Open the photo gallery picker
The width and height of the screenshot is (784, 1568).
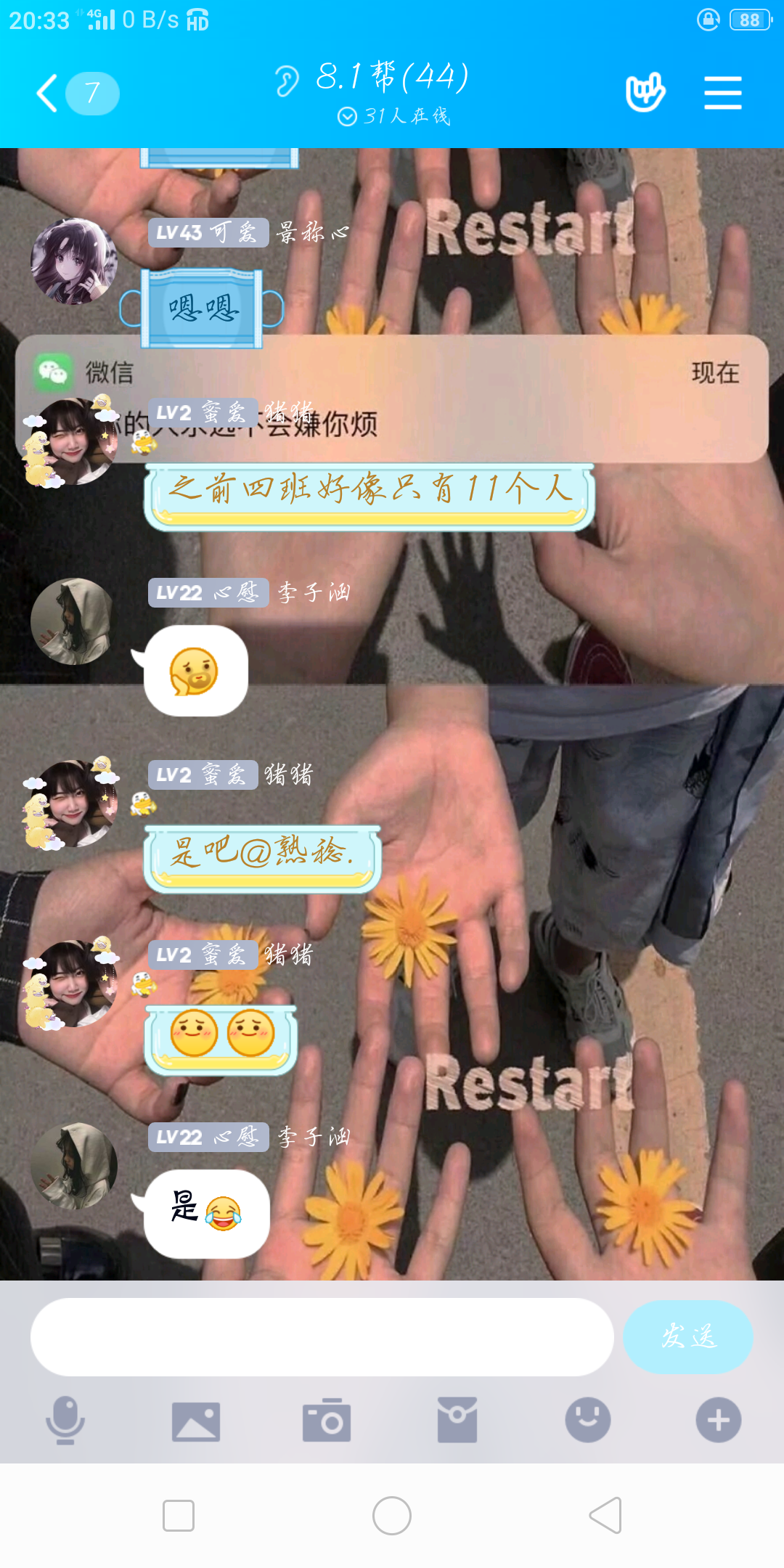click(x=196, y=1420)
